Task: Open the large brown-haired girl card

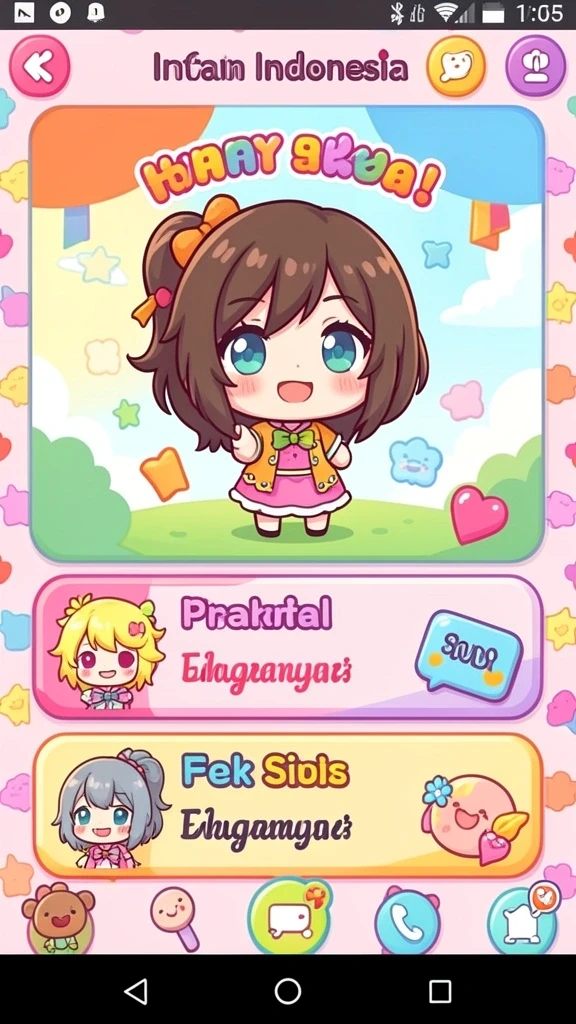Action: [x=287, y=334]
